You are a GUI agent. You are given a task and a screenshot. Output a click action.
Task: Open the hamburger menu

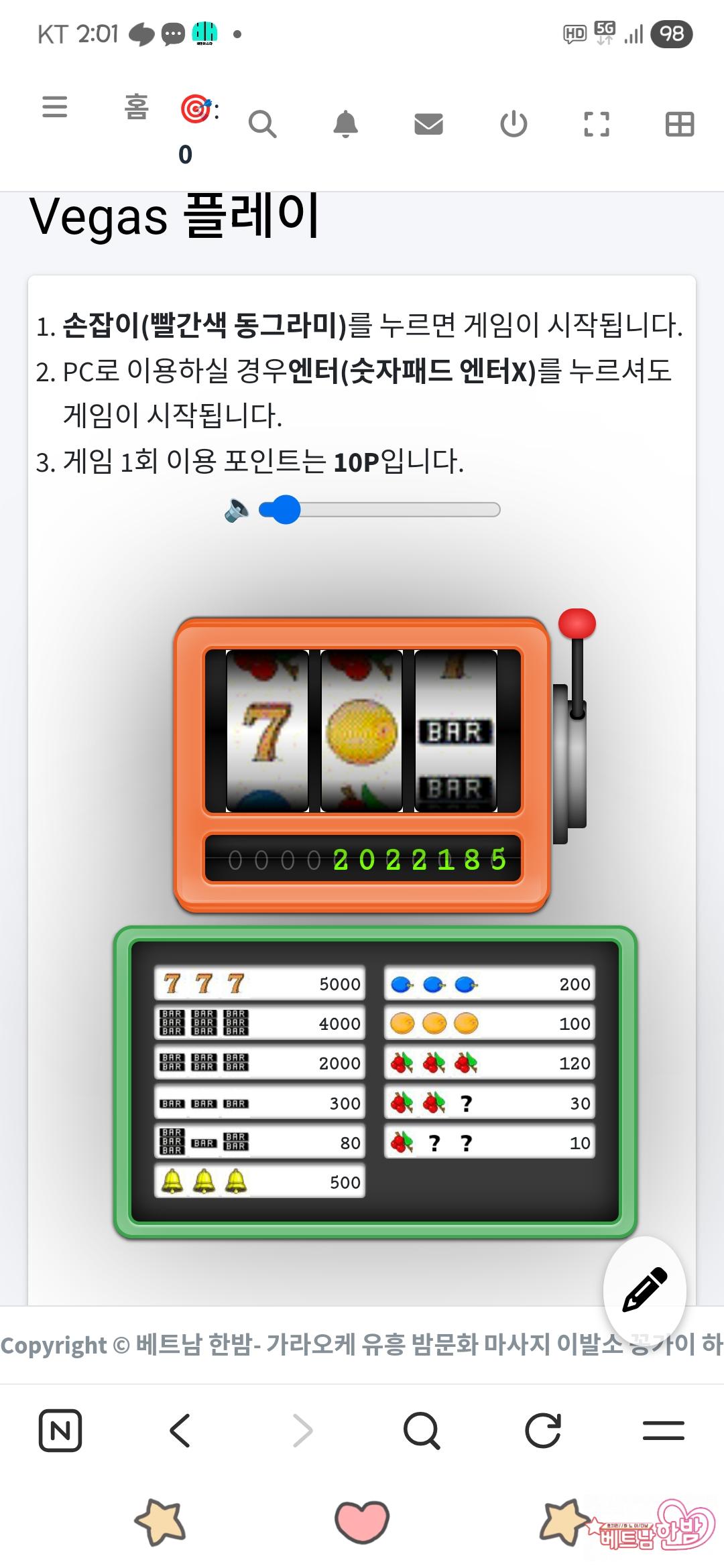pos(54,107)
